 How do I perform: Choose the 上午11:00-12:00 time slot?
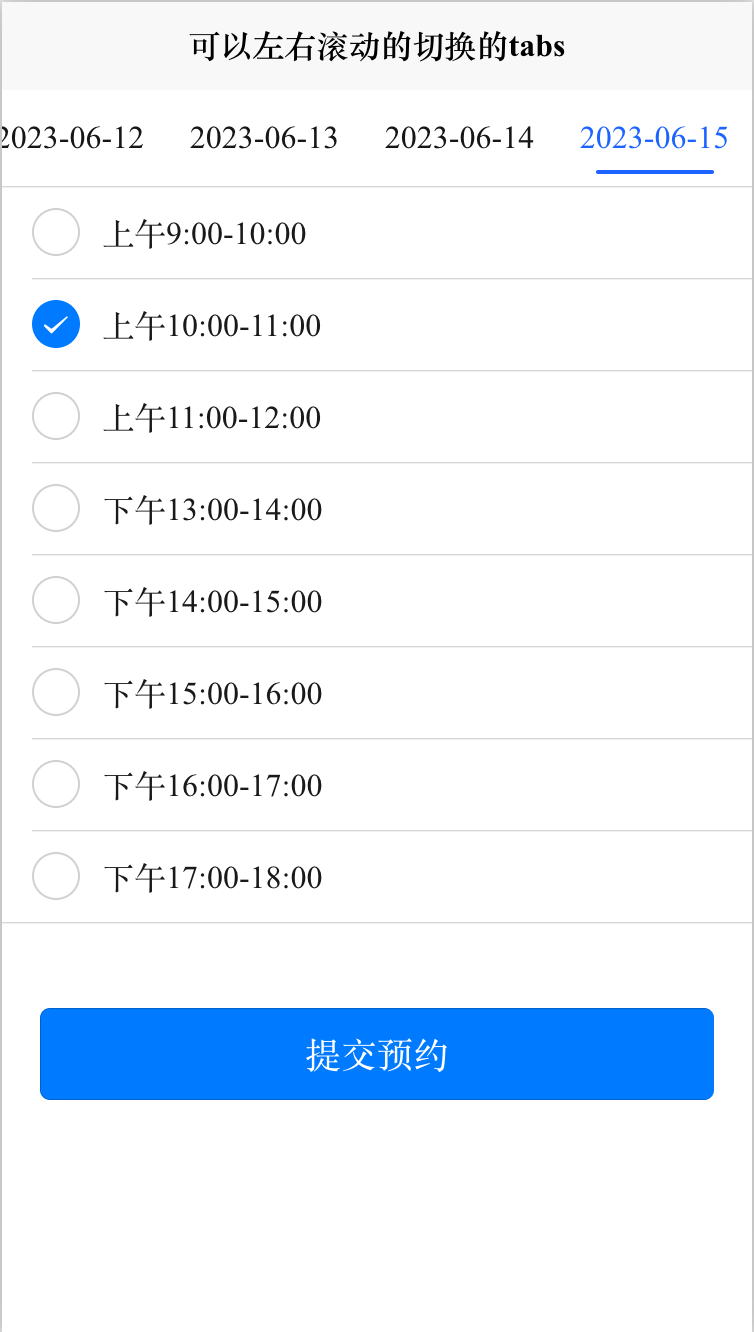click(x=56, y=416)
